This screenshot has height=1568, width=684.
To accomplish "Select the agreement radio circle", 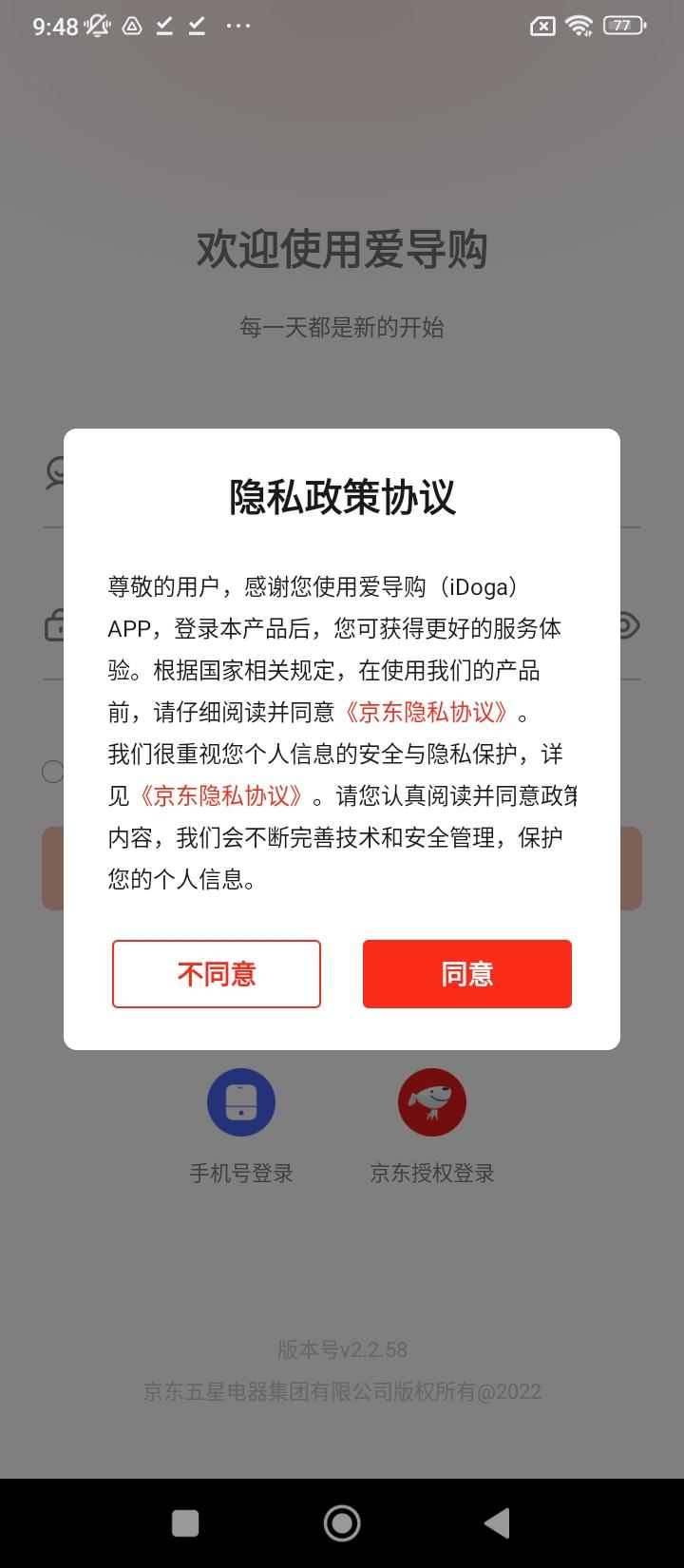I will click(x=54, y=773).
